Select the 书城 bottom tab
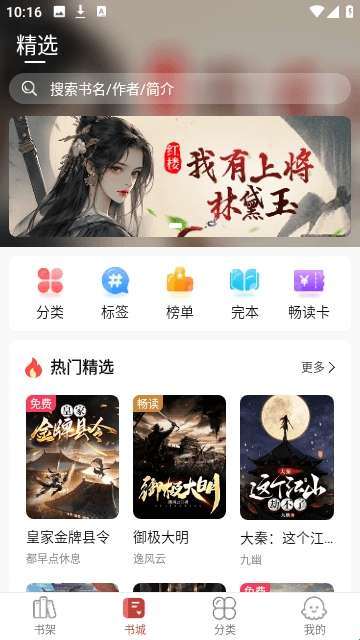Image resolution: width=360 pixels, height=640 pixels. point(135,616)
